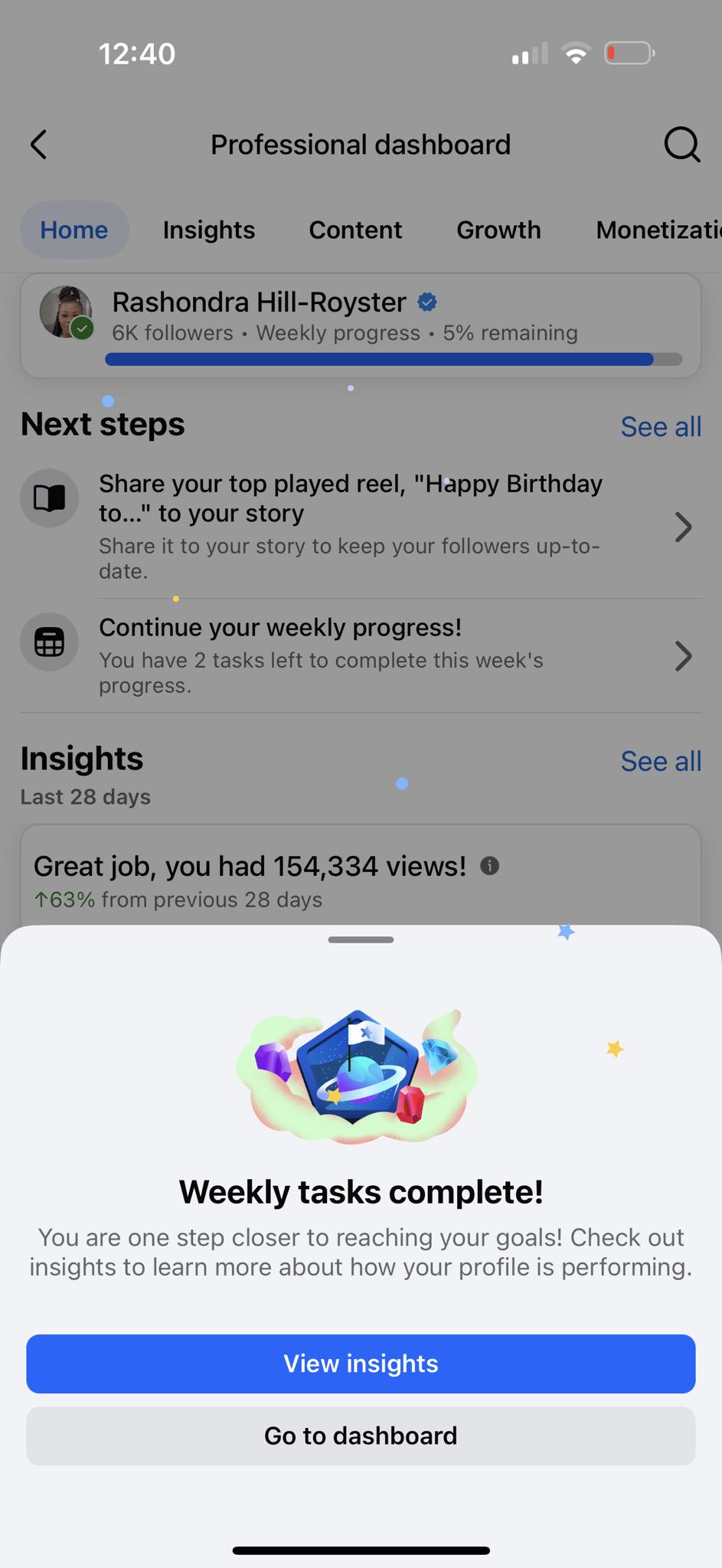This screenshot has width=722, height=1568.
Task: Tap the sheet's grab handle
Action: click(x=361, y=939)
